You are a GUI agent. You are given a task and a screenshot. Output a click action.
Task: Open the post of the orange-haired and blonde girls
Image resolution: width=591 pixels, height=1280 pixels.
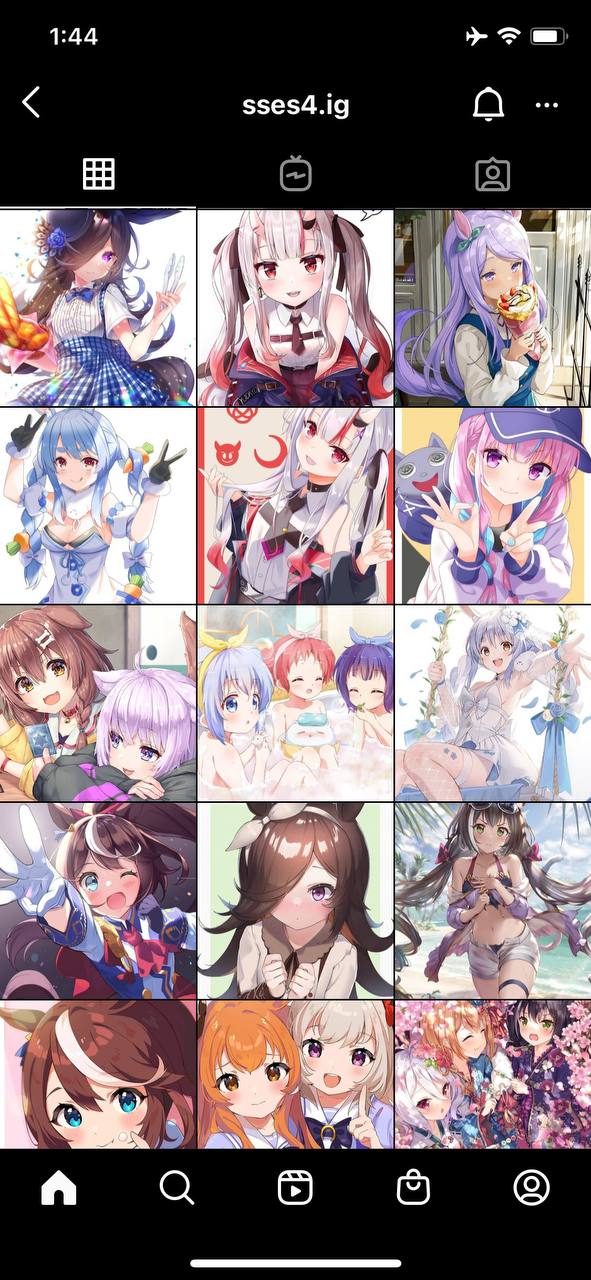(295, 1075)
